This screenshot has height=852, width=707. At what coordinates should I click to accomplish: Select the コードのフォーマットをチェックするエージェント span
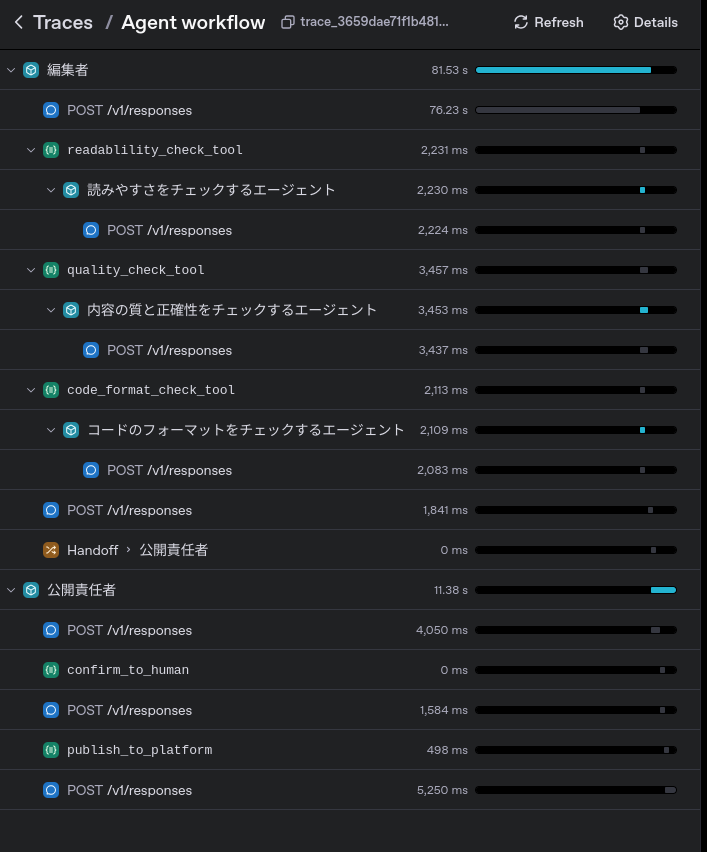coord(245,430)
